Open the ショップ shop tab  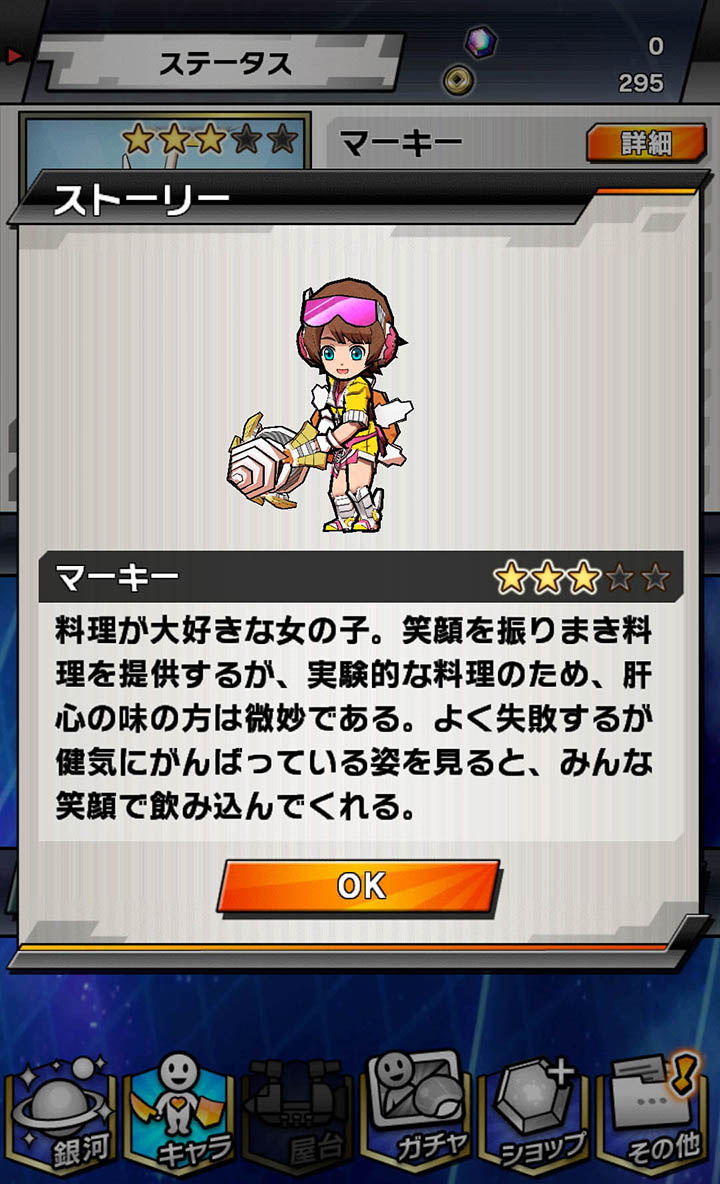tap(537, 1120)
